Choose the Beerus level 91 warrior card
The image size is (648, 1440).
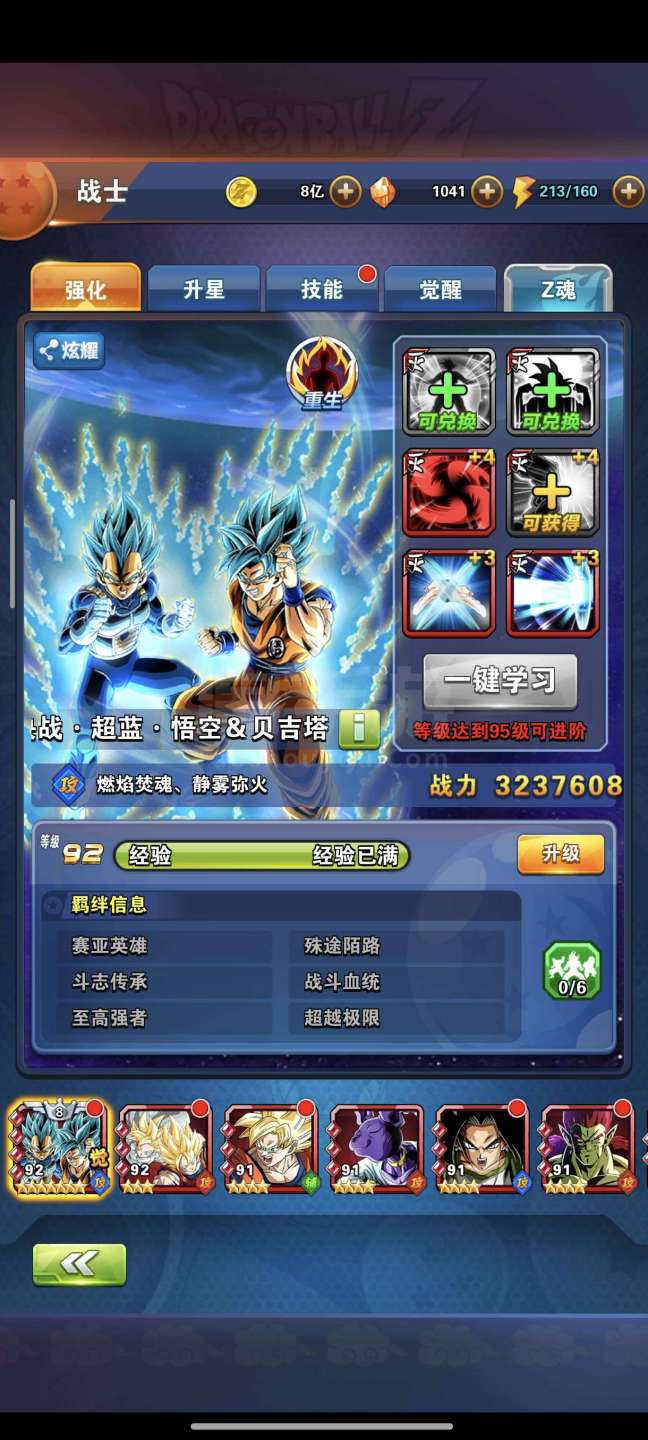(x=377, y=1148)
